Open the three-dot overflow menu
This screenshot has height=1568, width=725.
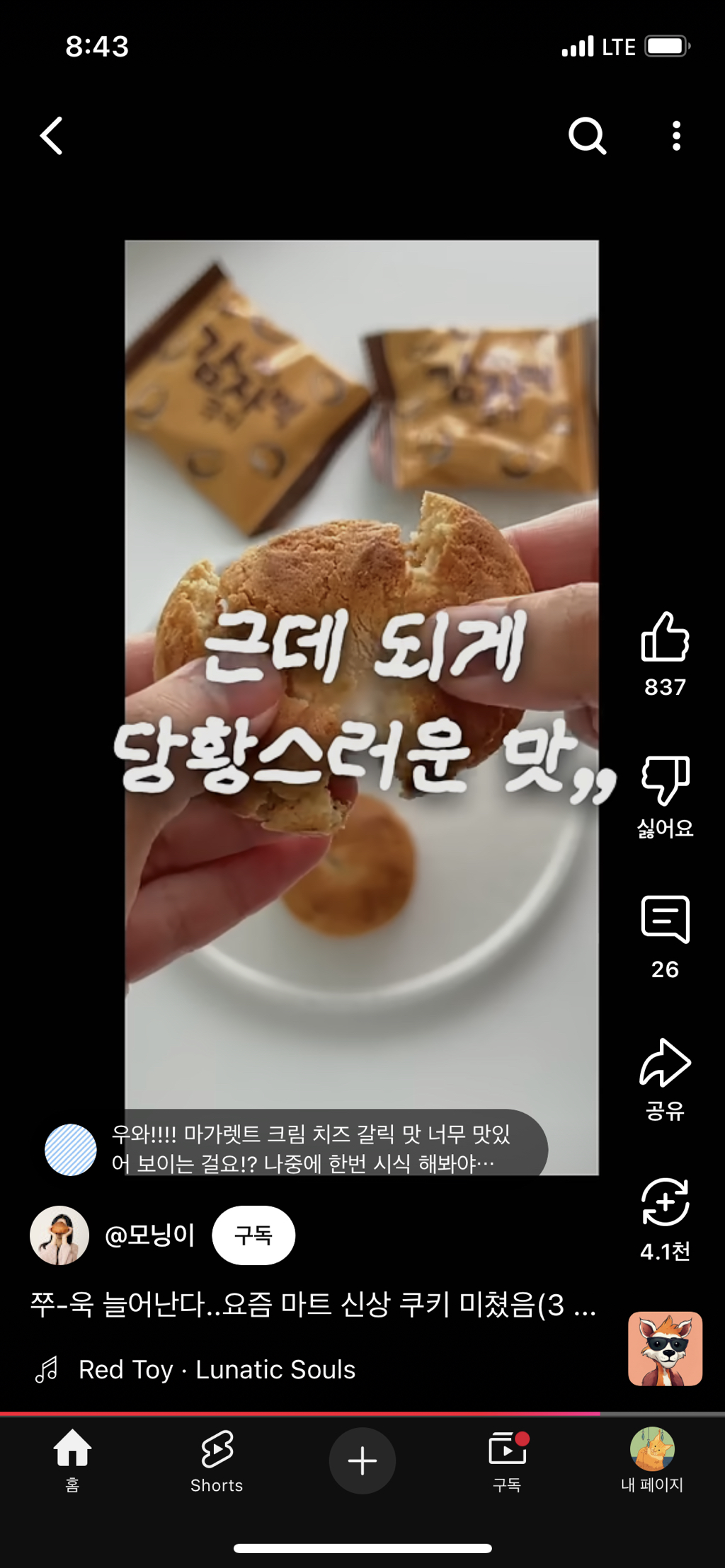pos(676,136)
